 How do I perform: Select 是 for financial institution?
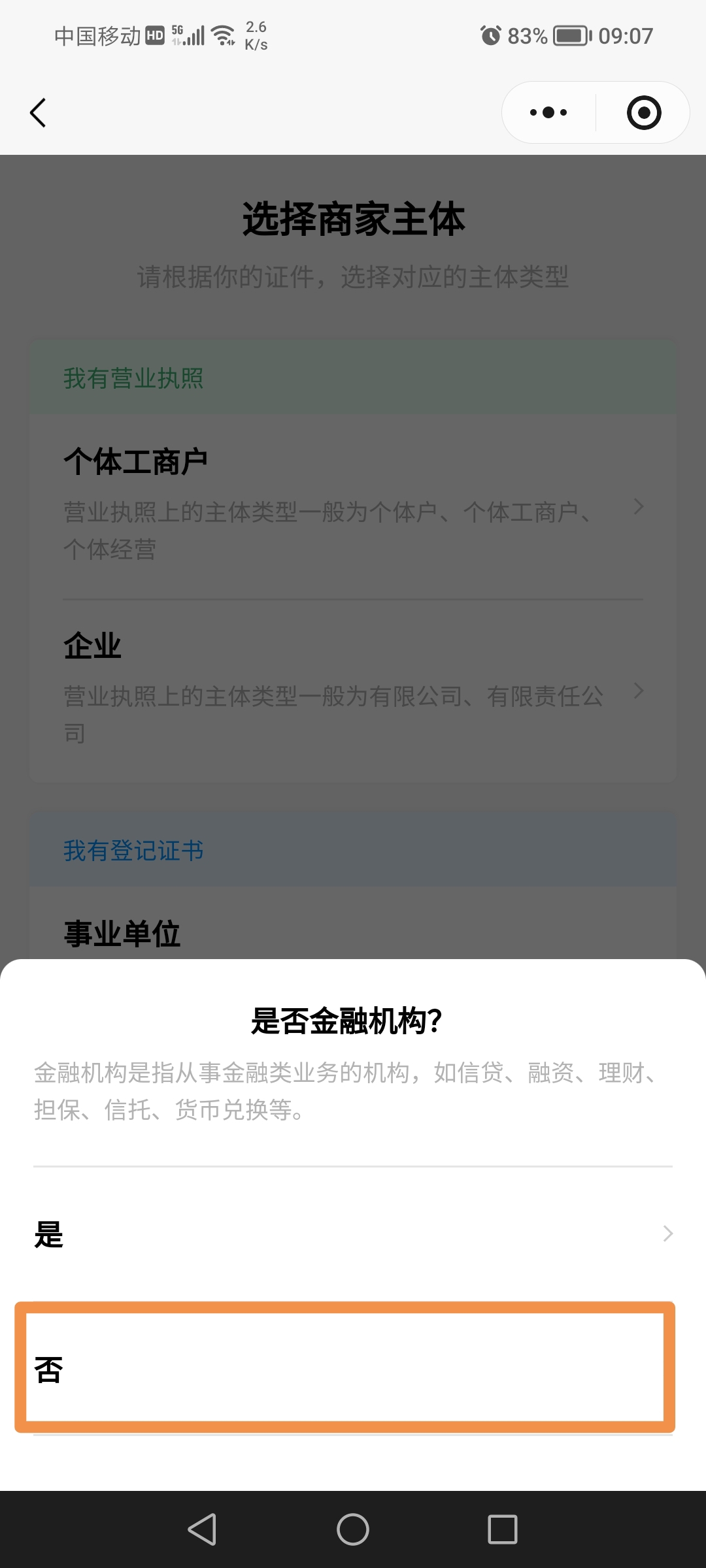tap(353, 1235)
